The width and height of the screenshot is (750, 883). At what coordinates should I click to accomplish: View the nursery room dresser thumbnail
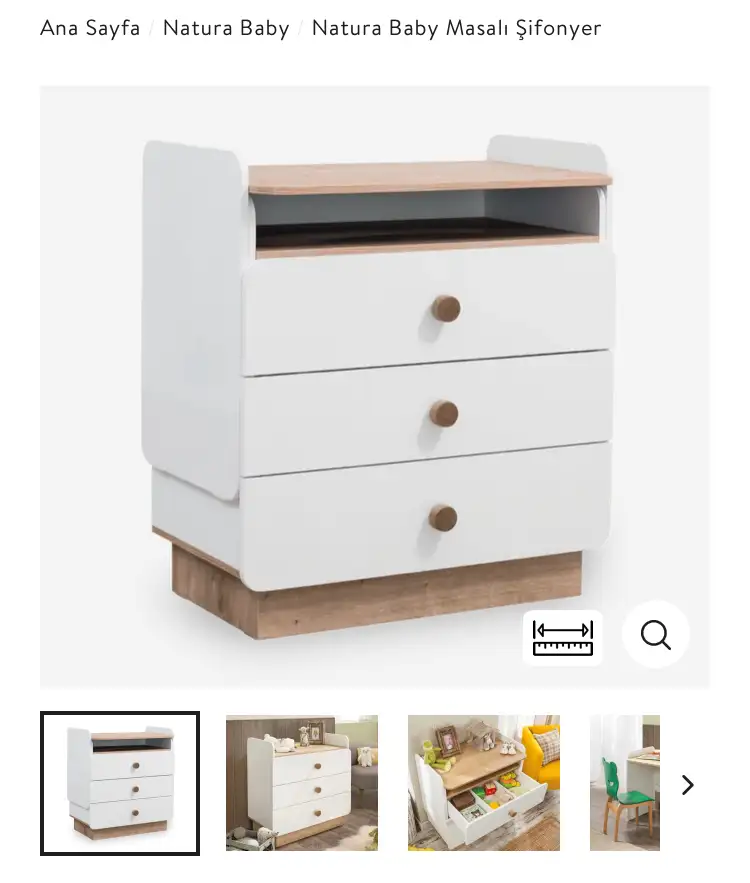tap(302, 783)
